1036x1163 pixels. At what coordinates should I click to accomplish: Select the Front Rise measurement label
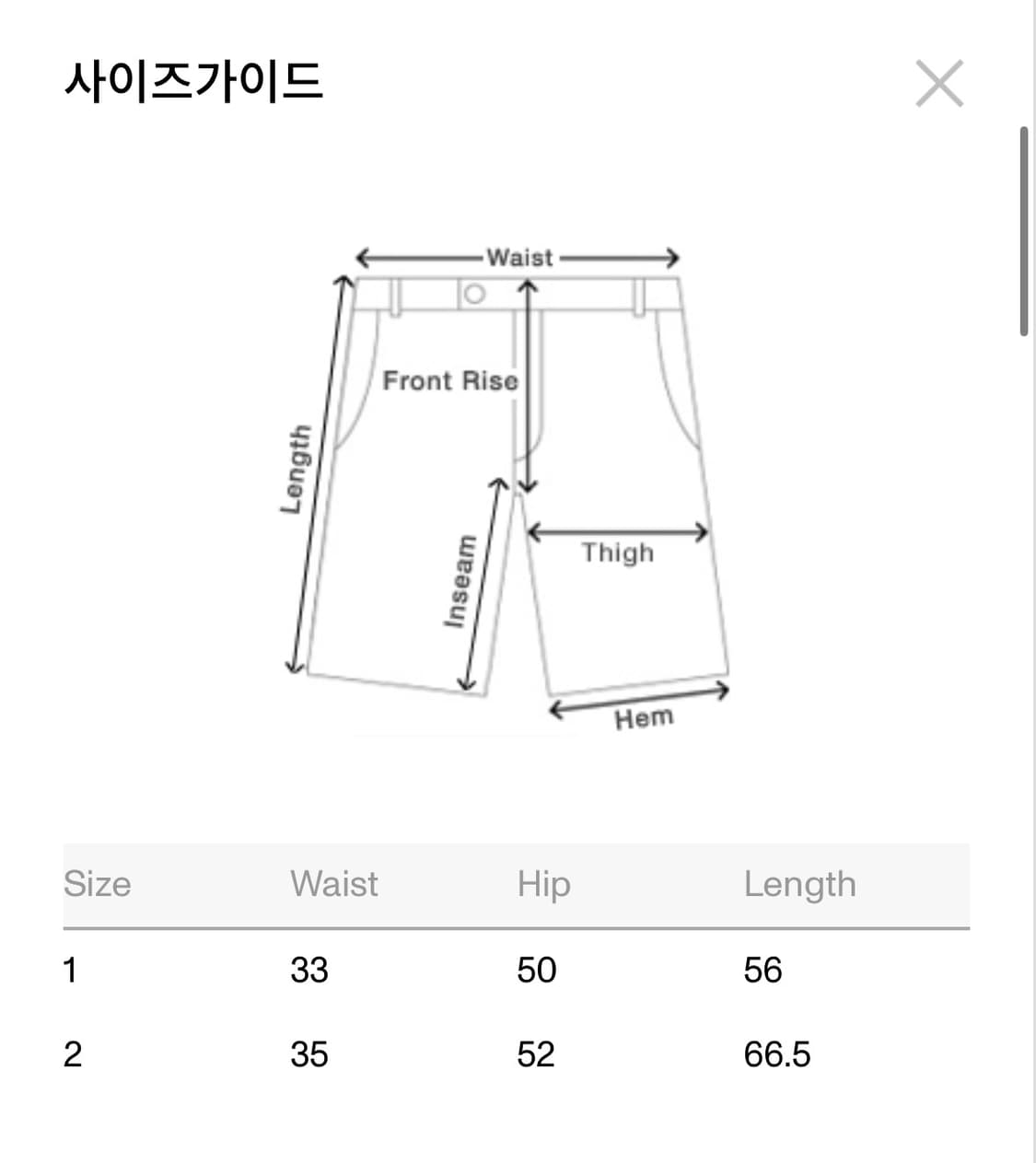pyautogui.click(x=450, y=381)
